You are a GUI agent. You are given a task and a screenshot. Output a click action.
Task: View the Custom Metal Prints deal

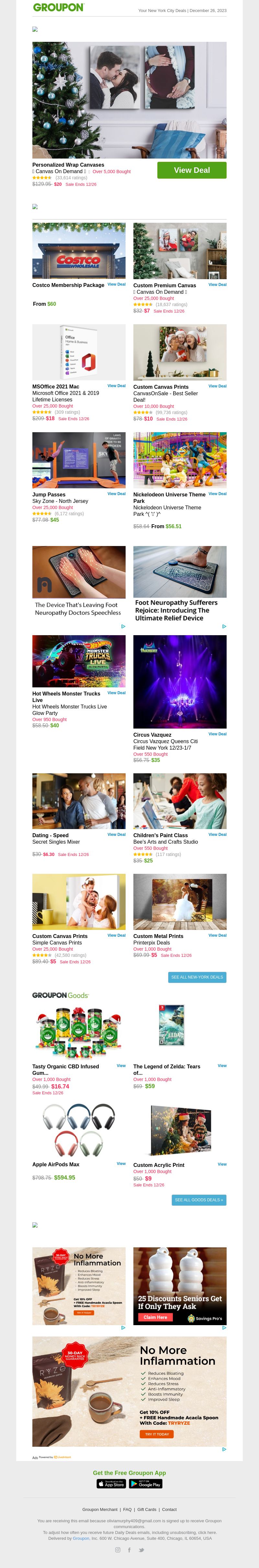pos(217,935)
